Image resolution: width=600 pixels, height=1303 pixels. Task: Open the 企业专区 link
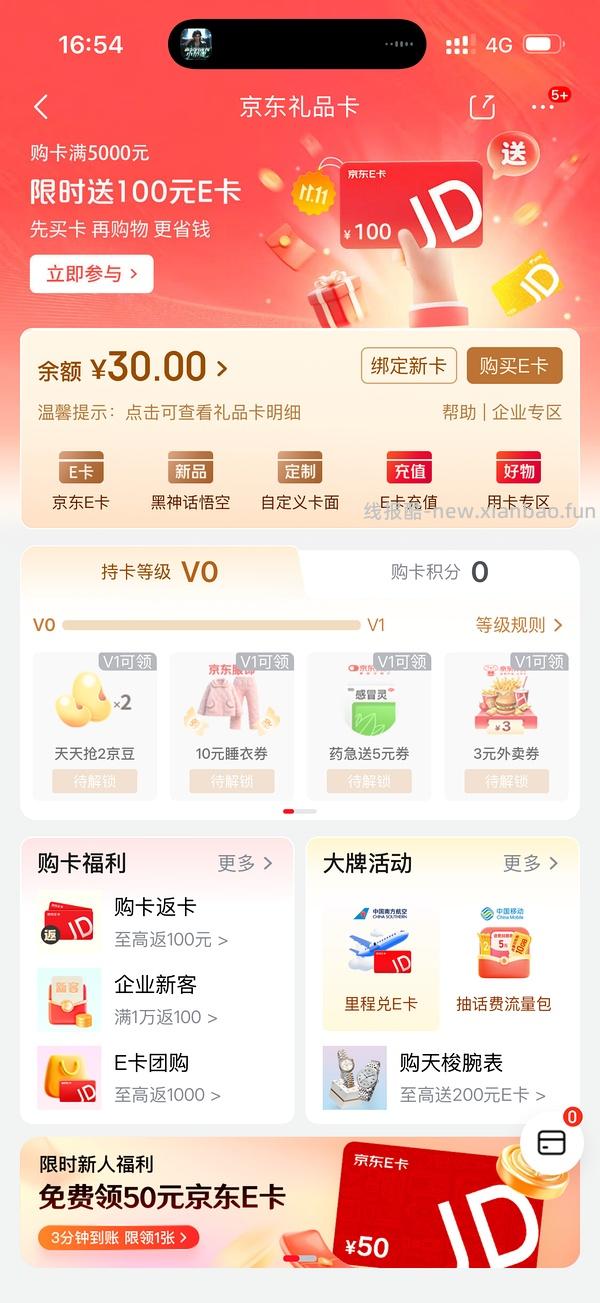click(x=527, y=412)
